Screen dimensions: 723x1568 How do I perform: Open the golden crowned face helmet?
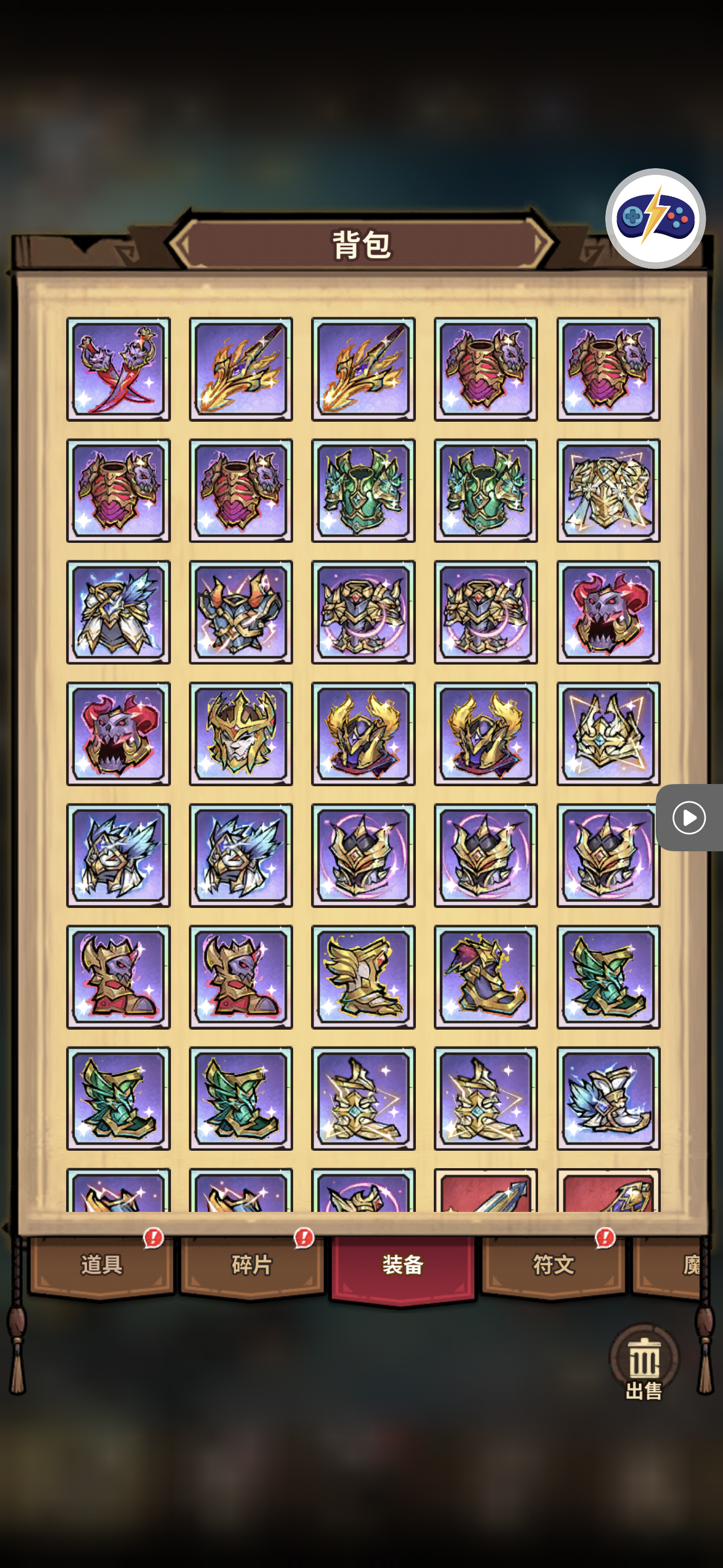(x=241, y=734)
